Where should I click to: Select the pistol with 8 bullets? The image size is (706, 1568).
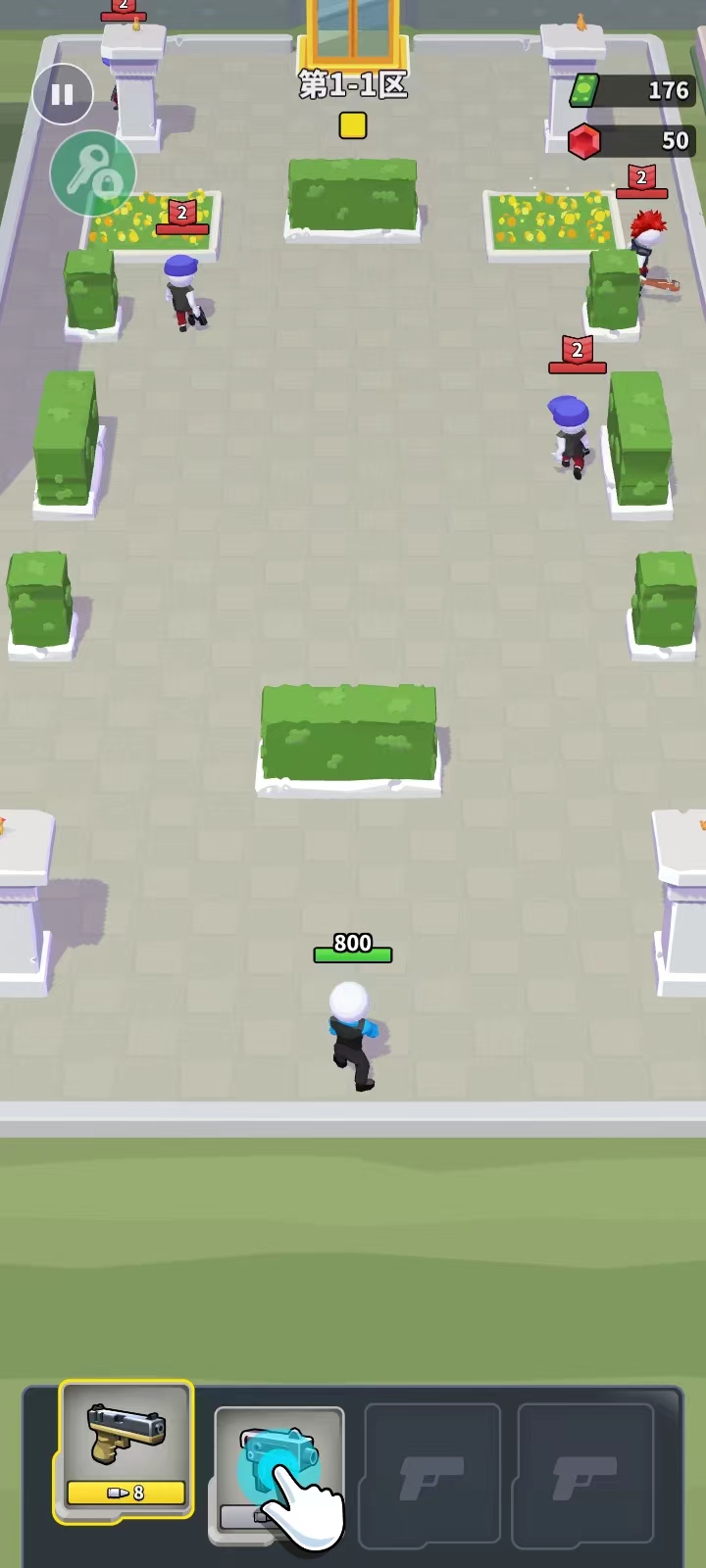coord(126,1448)
